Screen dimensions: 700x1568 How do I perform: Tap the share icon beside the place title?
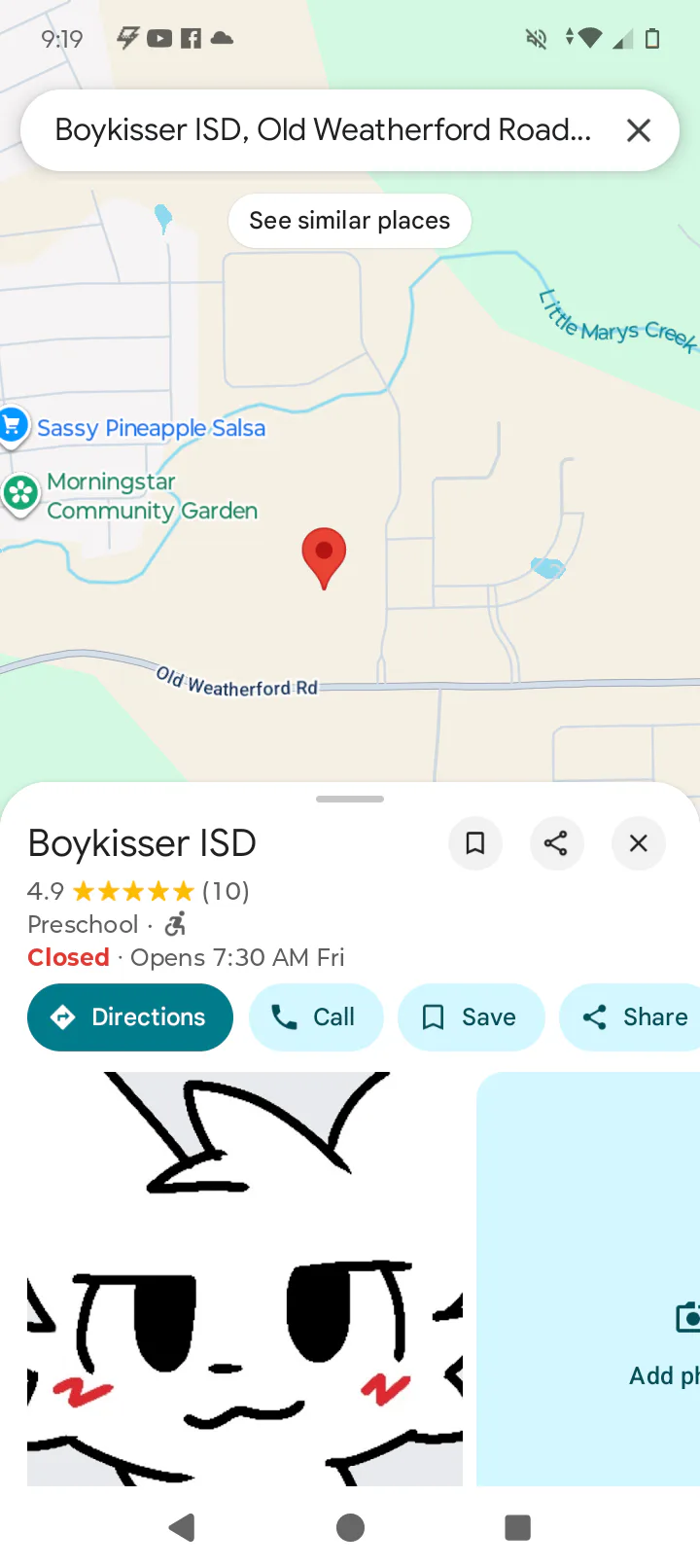pos(556,843)
